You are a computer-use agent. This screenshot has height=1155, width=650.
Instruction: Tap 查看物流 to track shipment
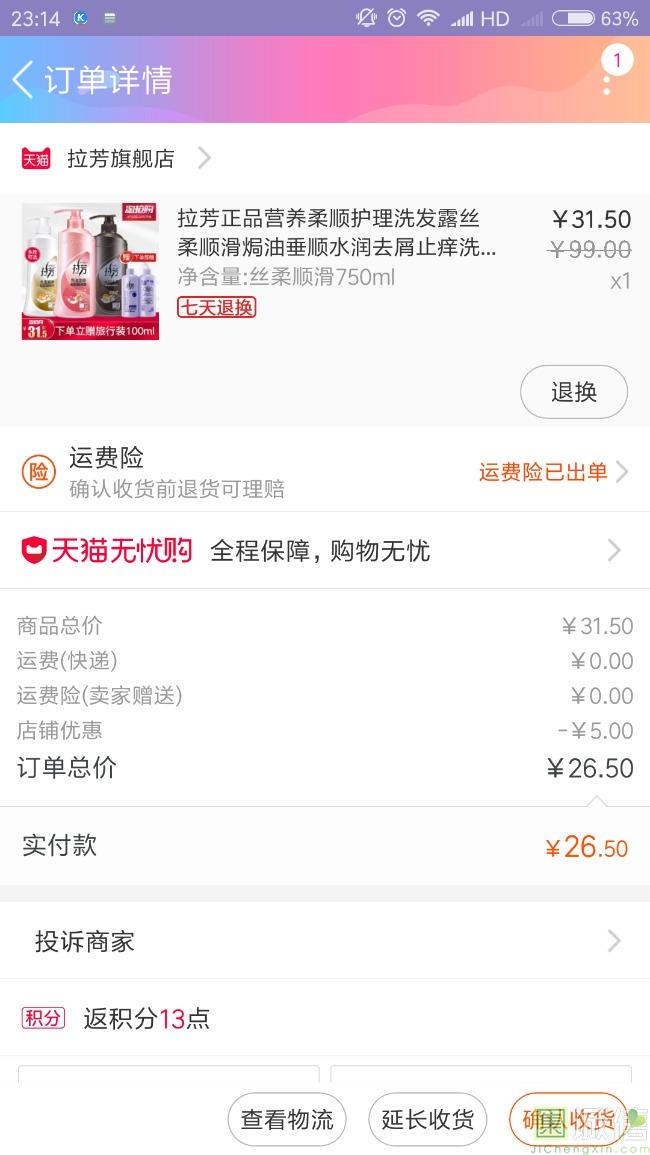(287, 1119)
